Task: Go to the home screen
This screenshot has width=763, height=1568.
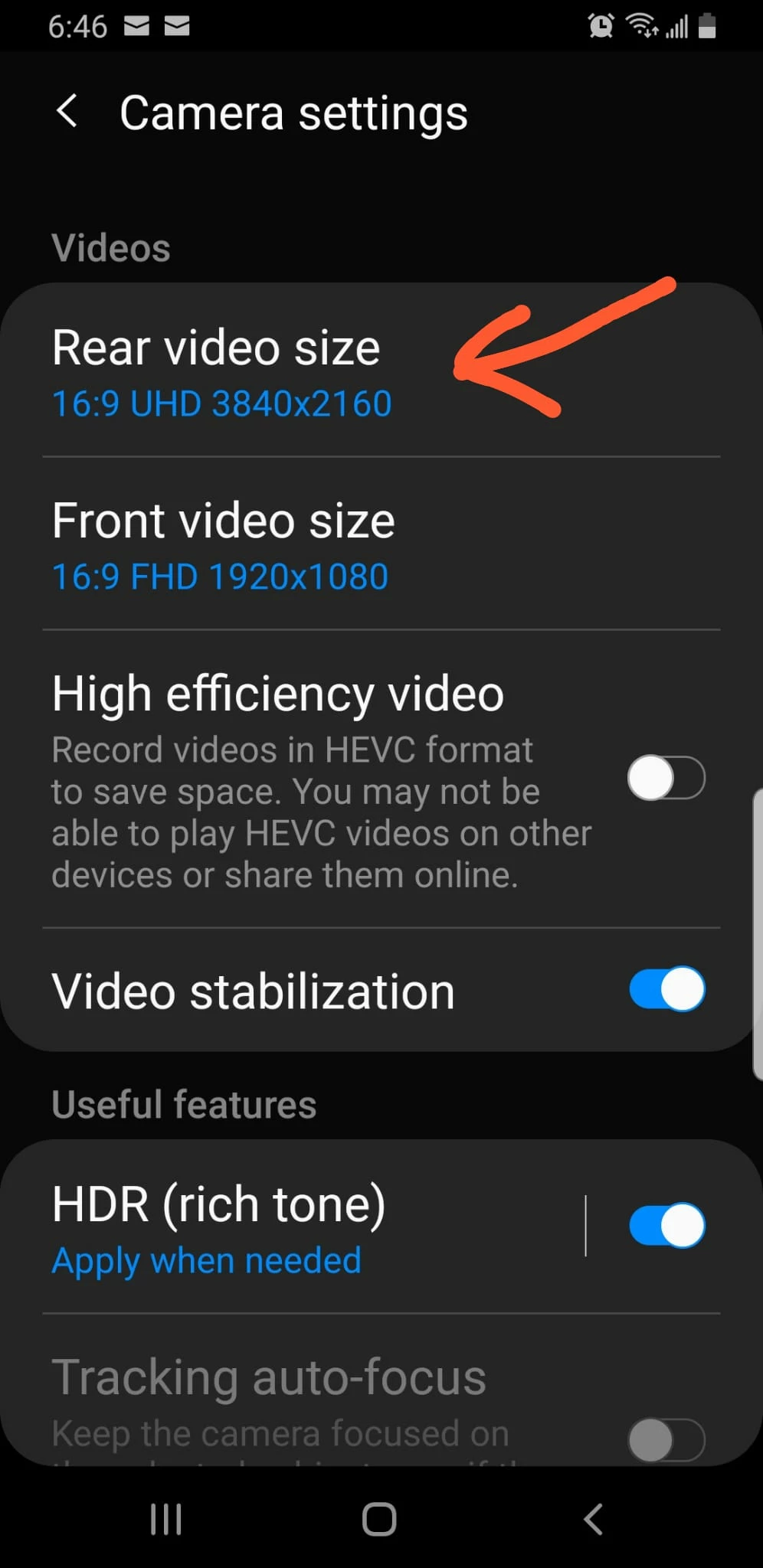Action: [379, 1519]
